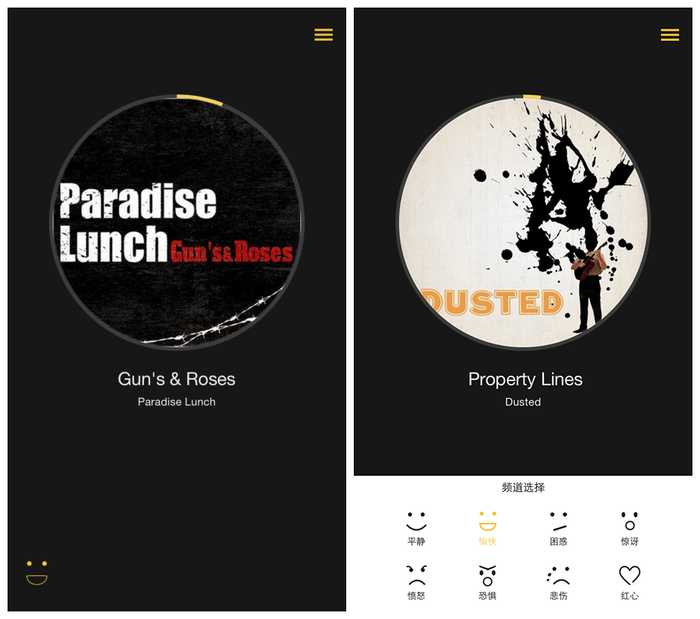Viewport: 700px width, 619px height.
Task: Pick the 愤怒 angry channel
Action: [416, 581]
